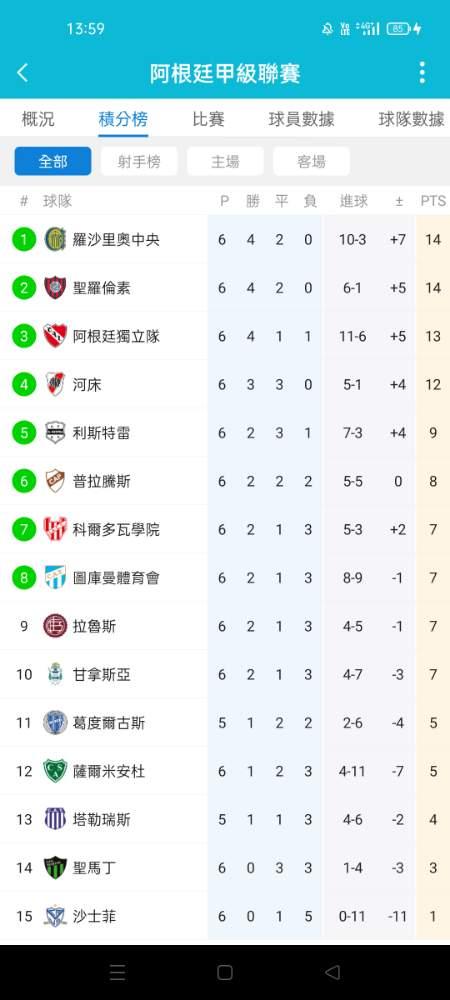Image resolution: width=450 pixels, height=1000 pixels.
Task: Tap the 全部 filter chip
Action: [x=53, y=161]
